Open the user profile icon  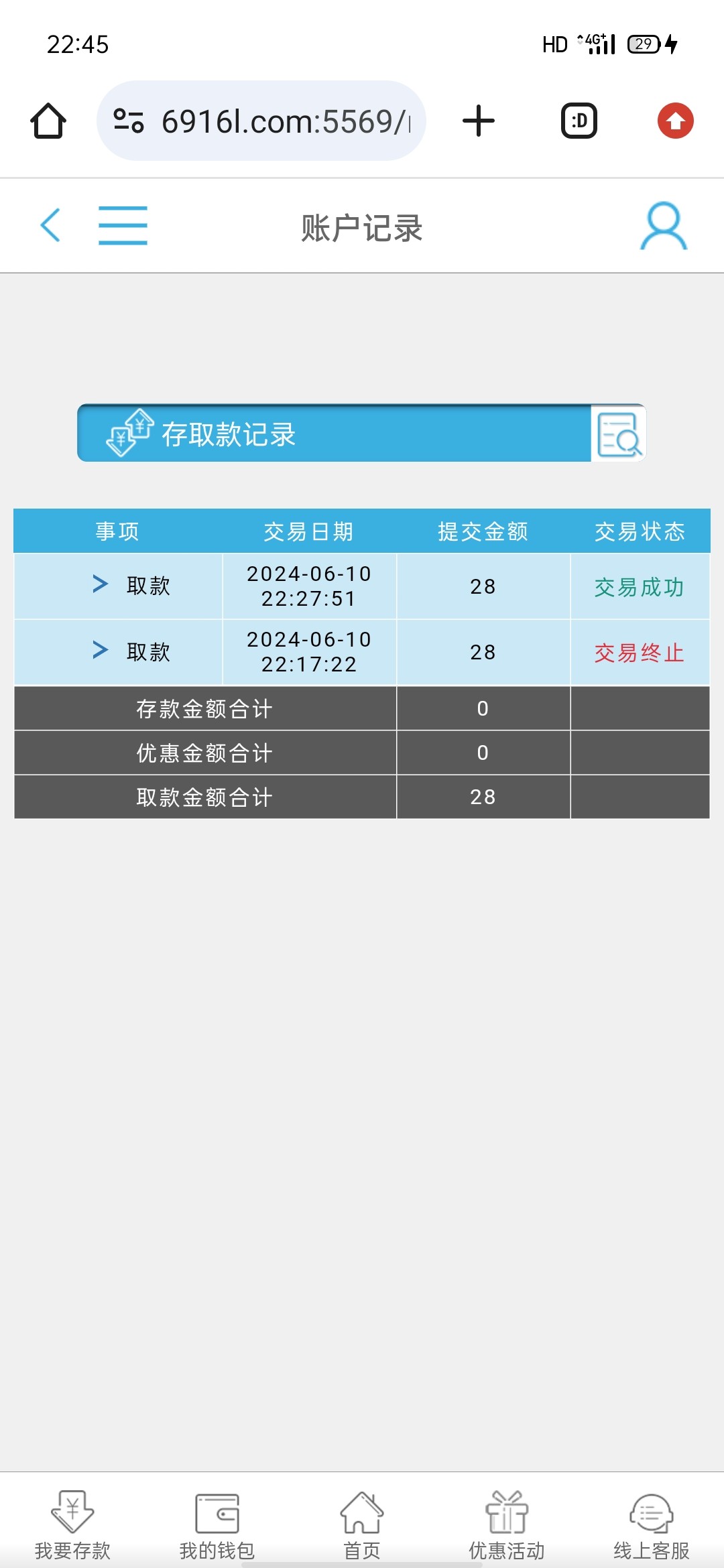click(x=663, y=226)
